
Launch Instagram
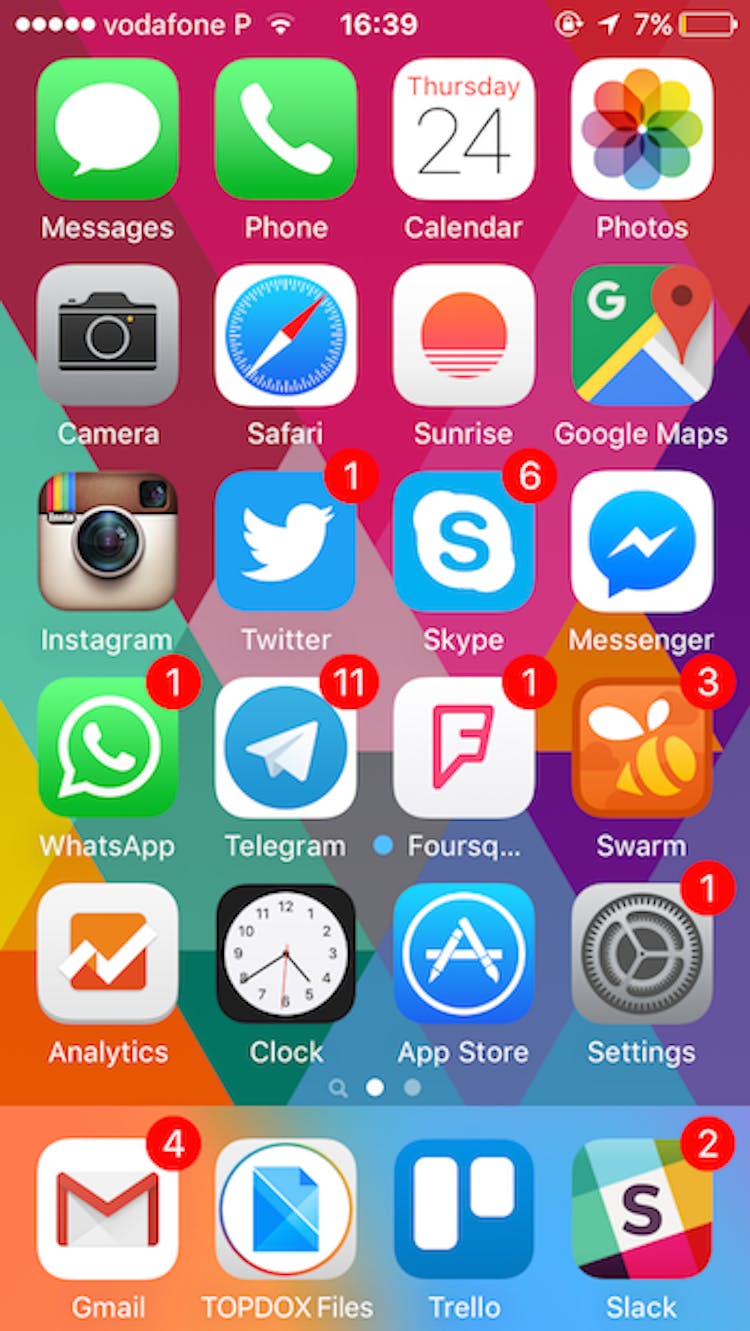[107, 541]
